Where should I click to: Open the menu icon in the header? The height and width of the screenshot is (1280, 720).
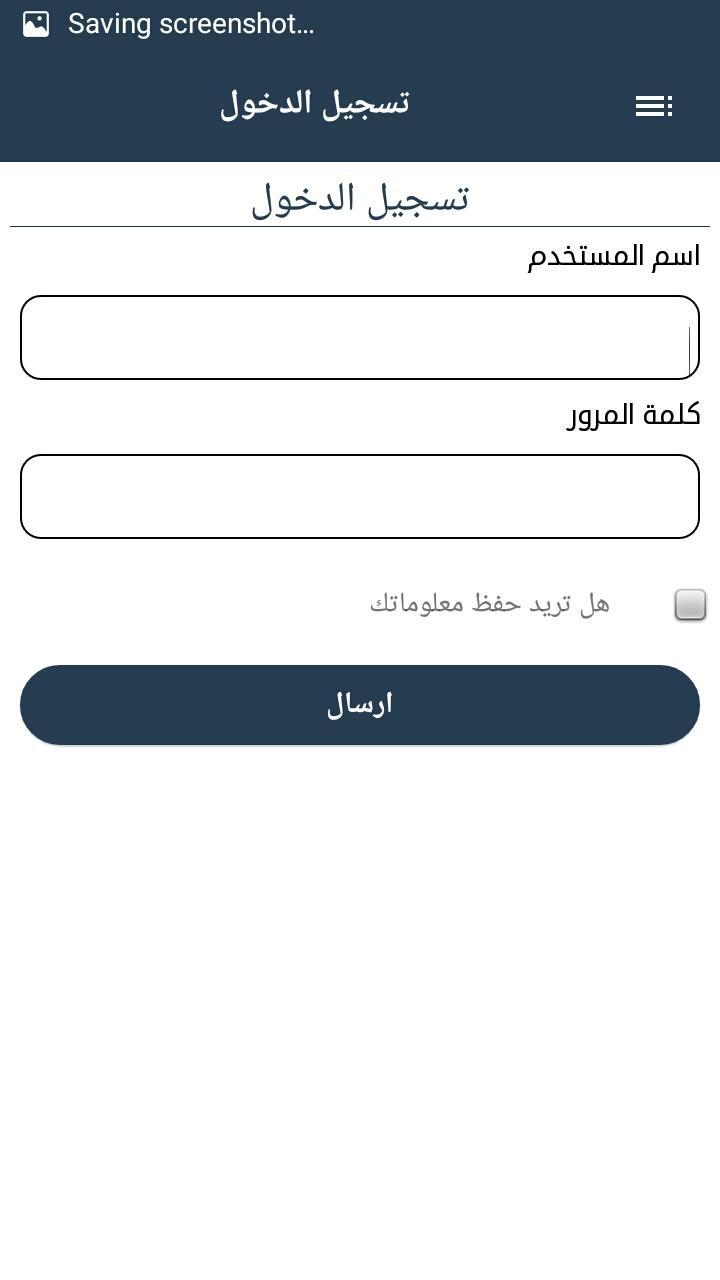[x=654, y=106]
